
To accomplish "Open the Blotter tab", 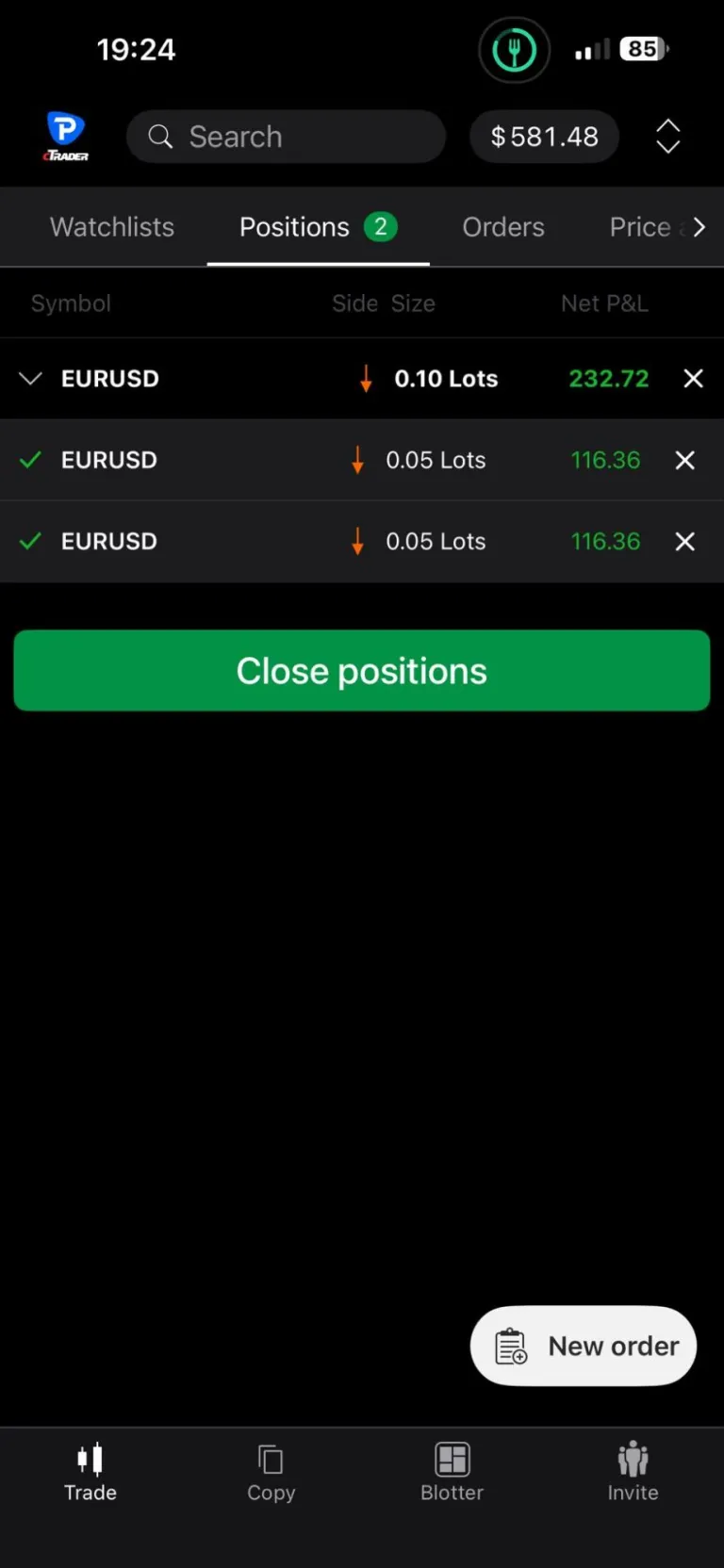I will (x=452, y=1472).
